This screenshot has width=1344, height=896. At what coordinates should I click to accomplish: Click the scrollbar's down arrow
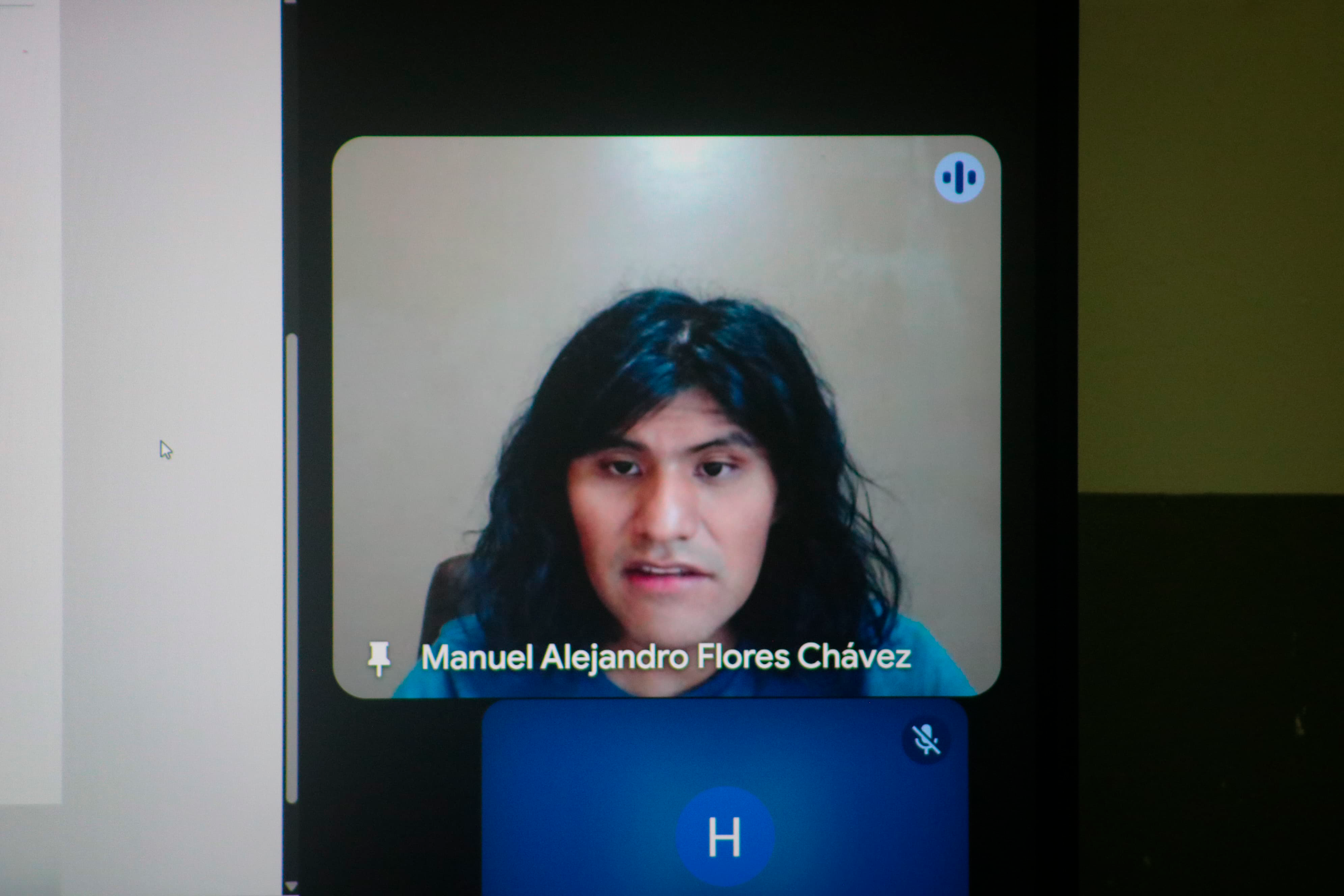coord(291,887)
